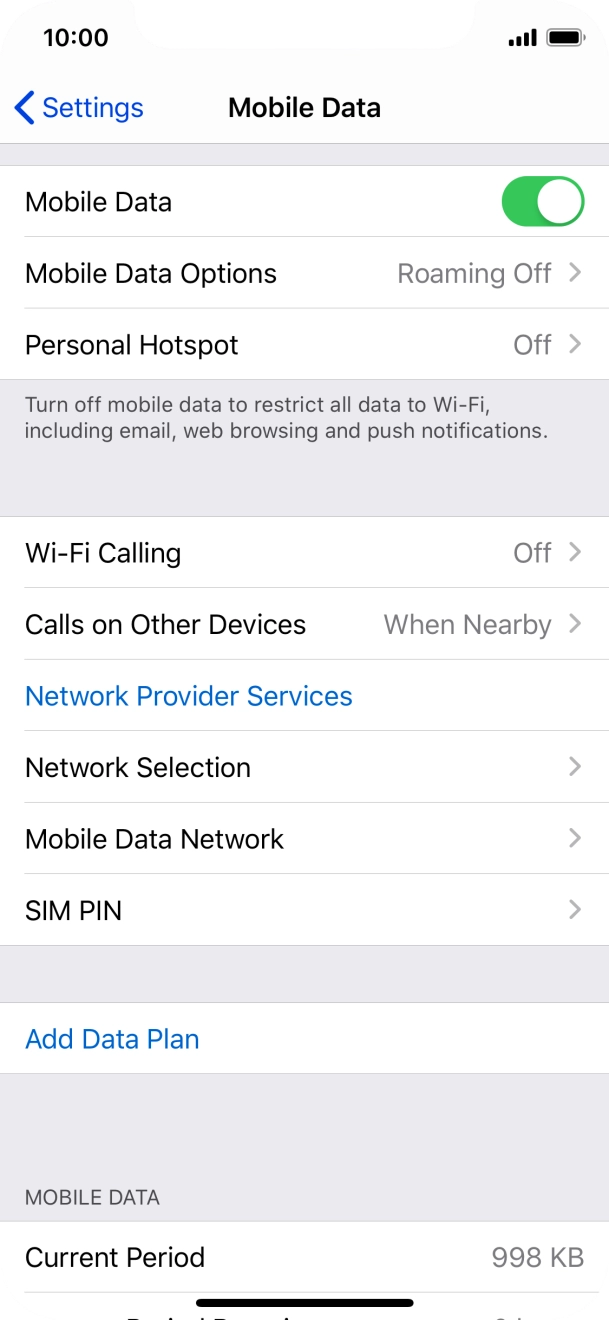Tap Add Data Plan

pos(112,1039)
